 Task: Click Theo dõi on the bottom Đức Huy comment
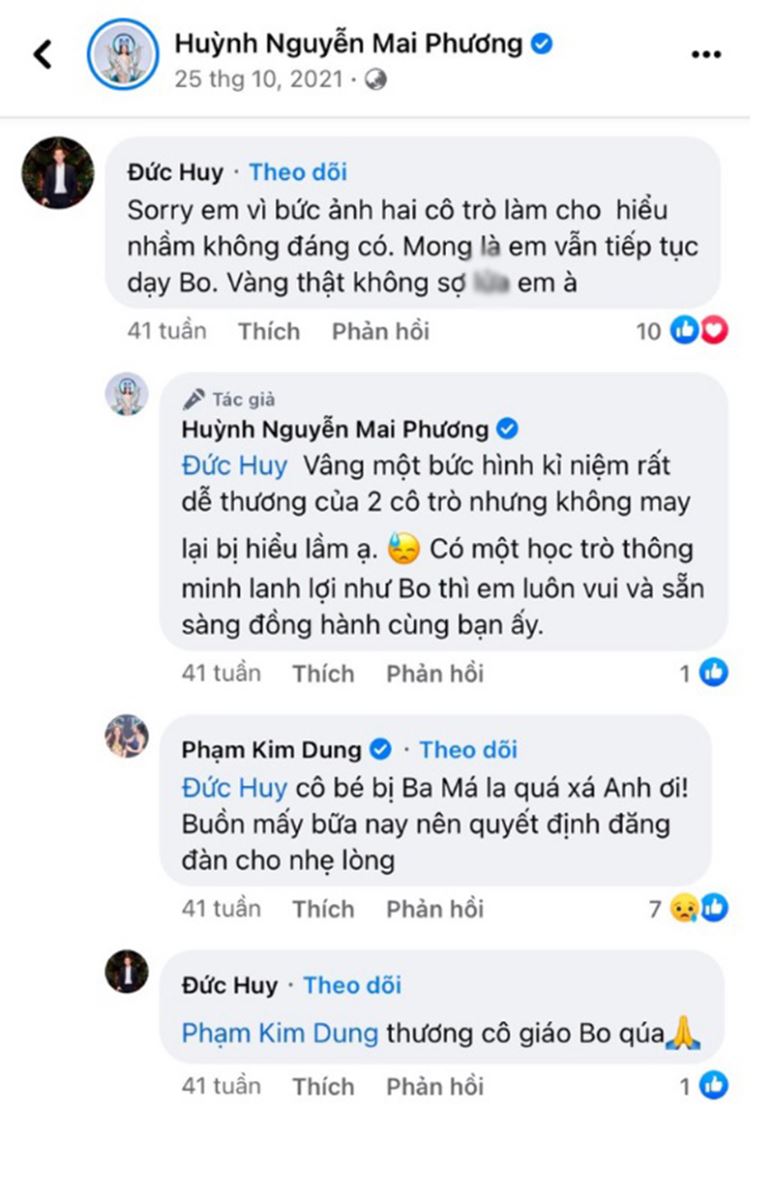pyautogui.click(x=352, y=985)
